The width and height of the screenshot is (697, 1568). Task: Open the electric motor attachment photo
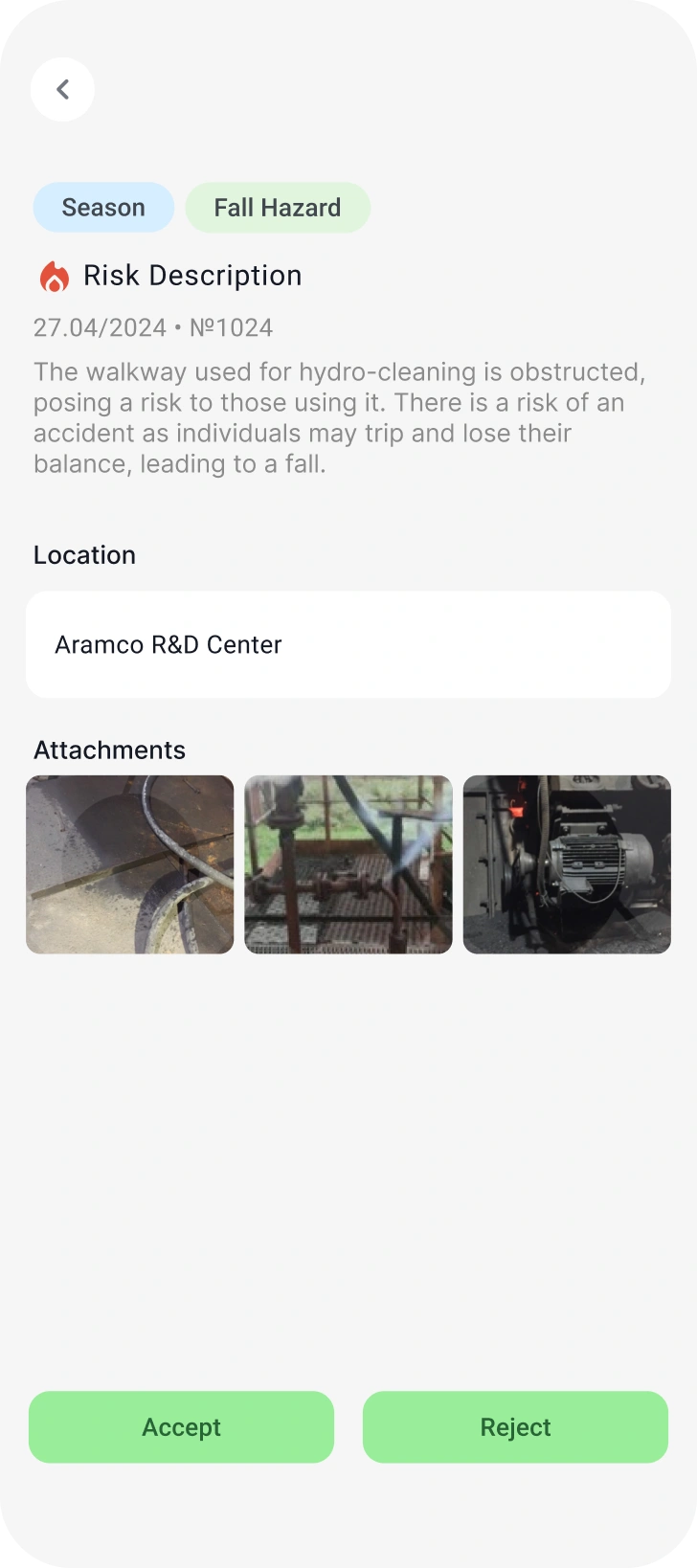click(x=567, y=864)
